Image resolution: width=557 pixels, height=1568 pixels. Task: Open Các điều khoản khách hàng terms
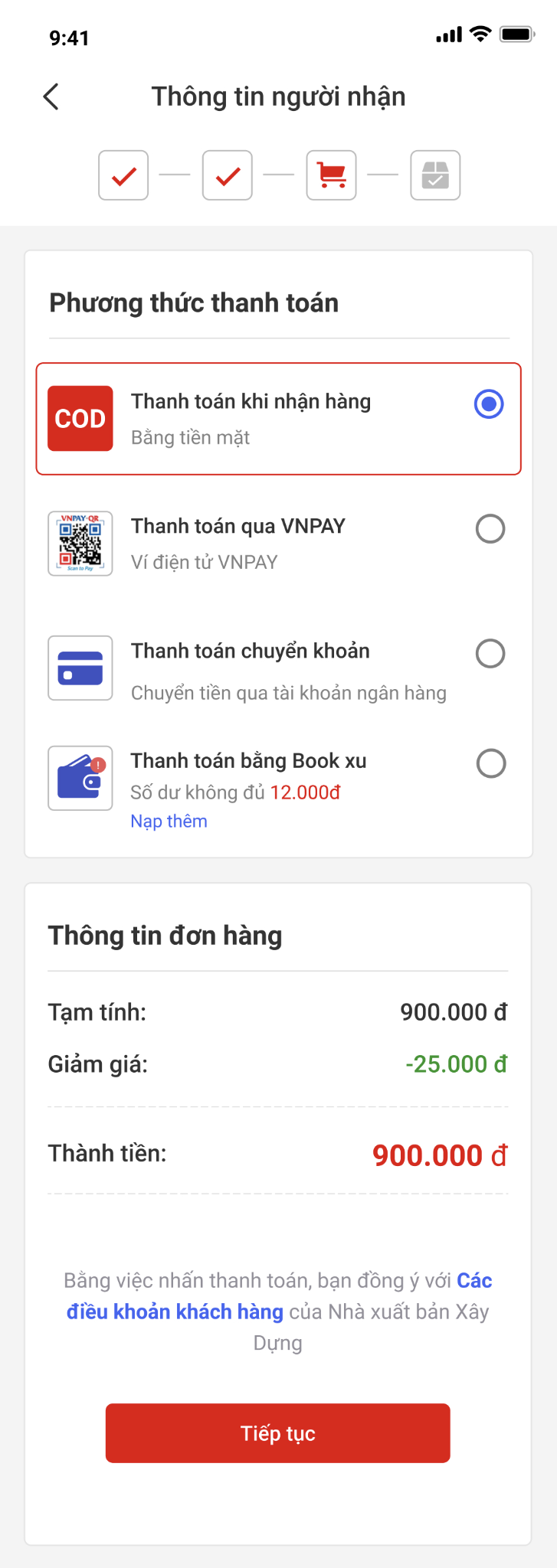pyautogui.click(x=279, y=1296)
